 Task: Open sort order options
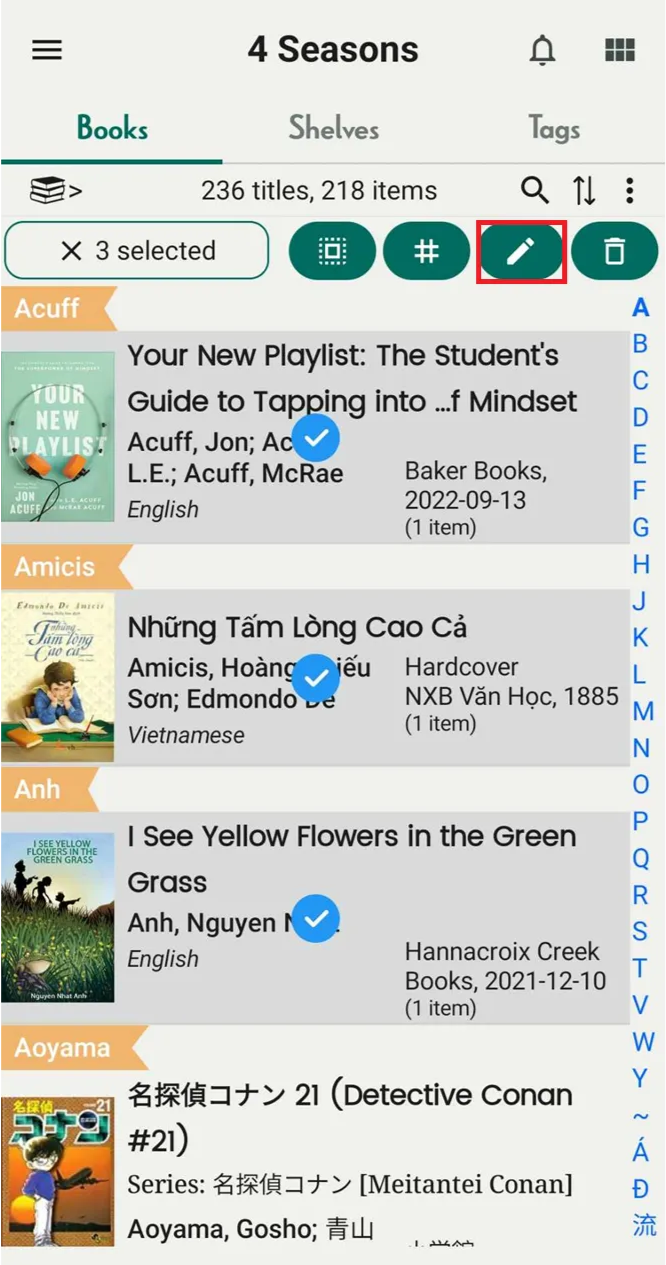click(584, 190)
